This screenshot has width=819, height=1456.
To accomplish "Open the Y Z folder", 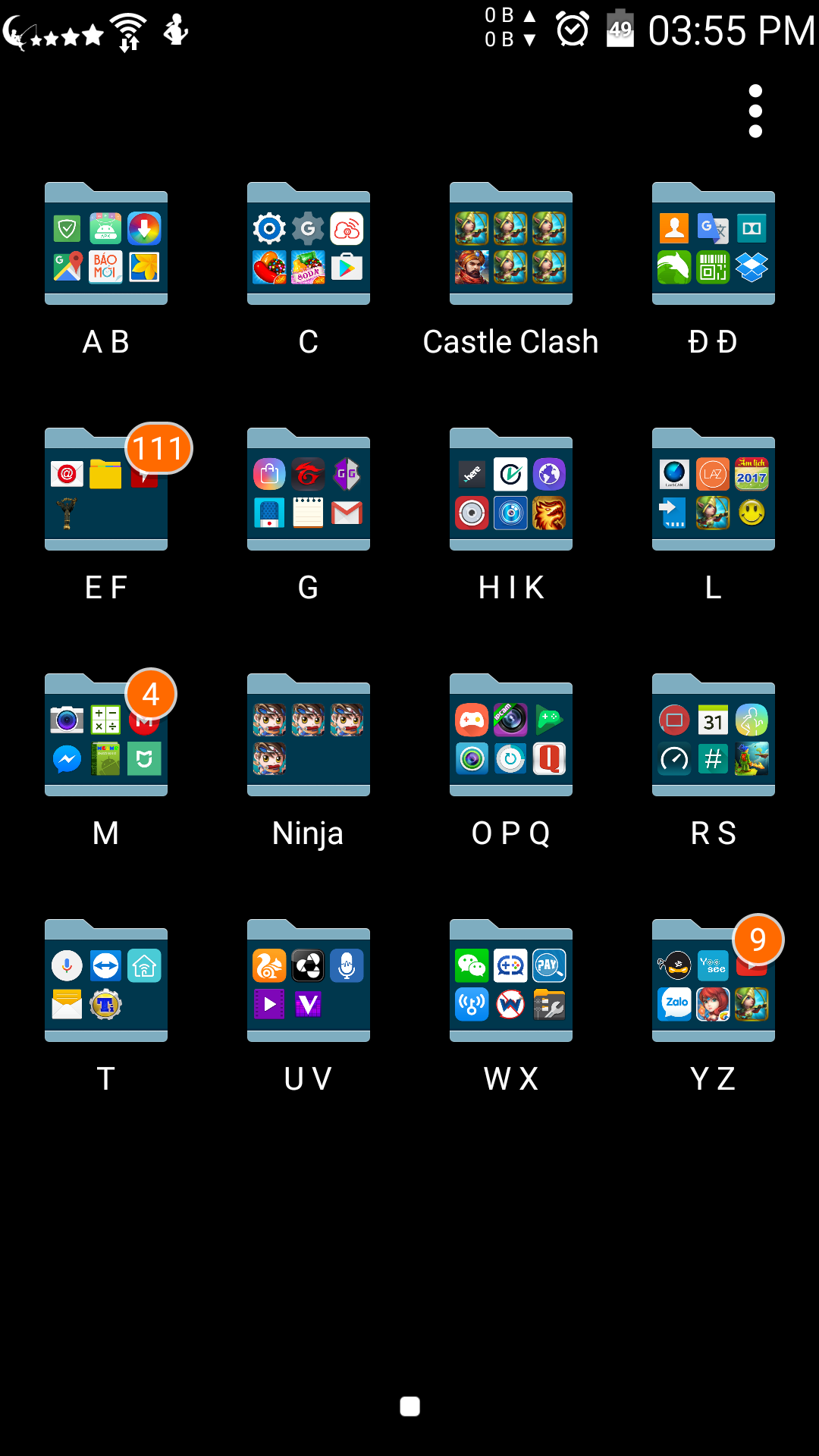I will (714, 982).
